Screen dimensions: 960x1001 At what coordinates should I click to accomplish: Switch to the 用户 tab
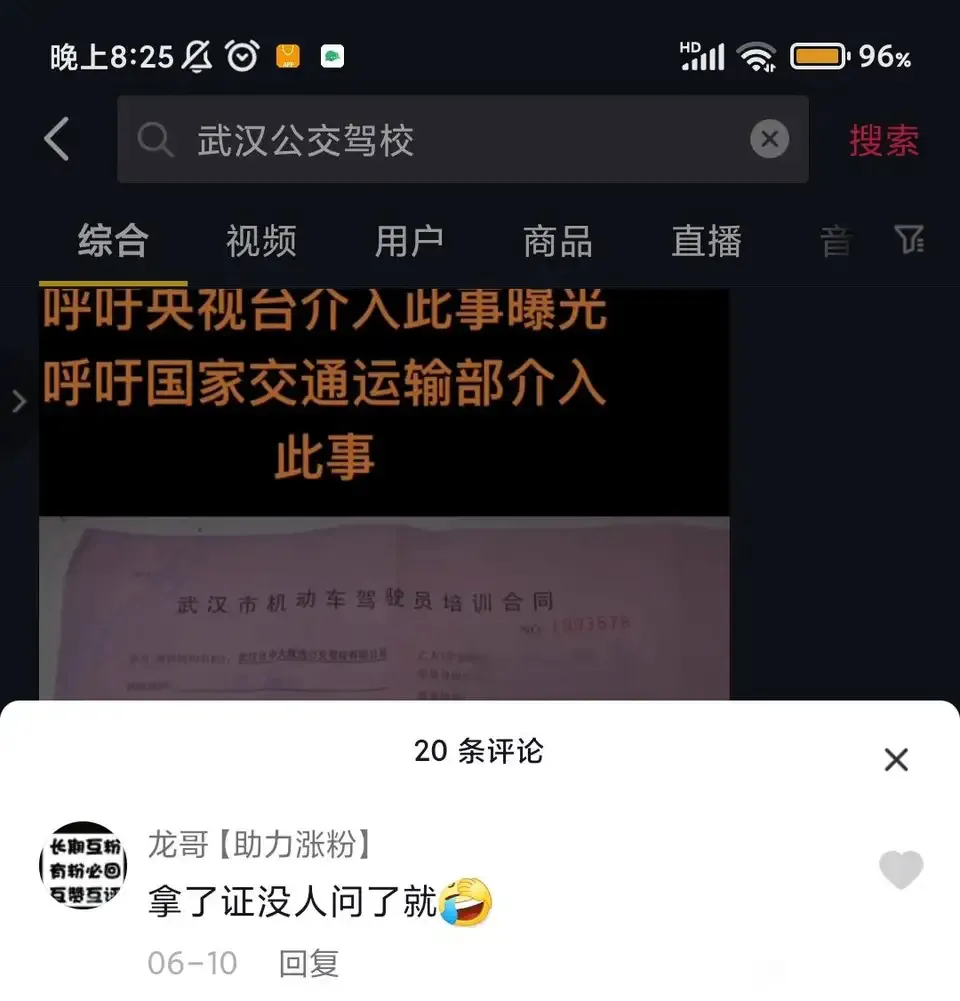click(409, 241)
